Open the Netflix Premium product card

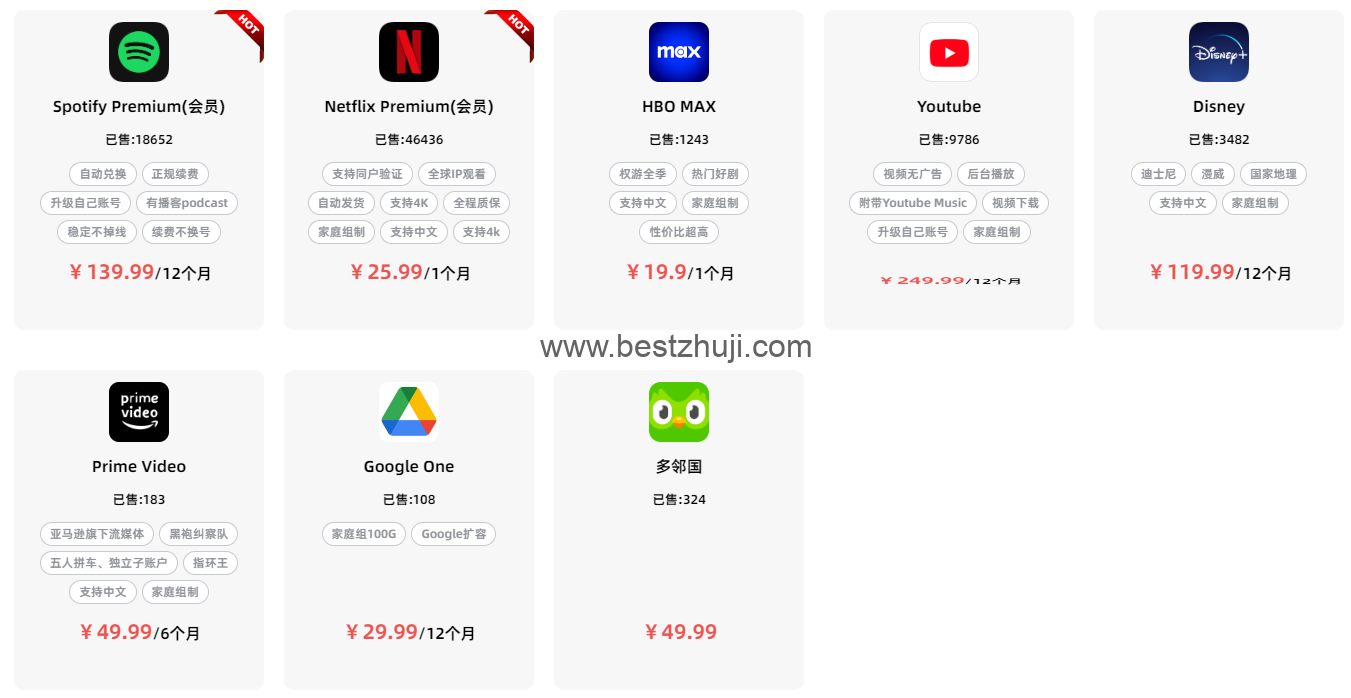coord(409,107)
